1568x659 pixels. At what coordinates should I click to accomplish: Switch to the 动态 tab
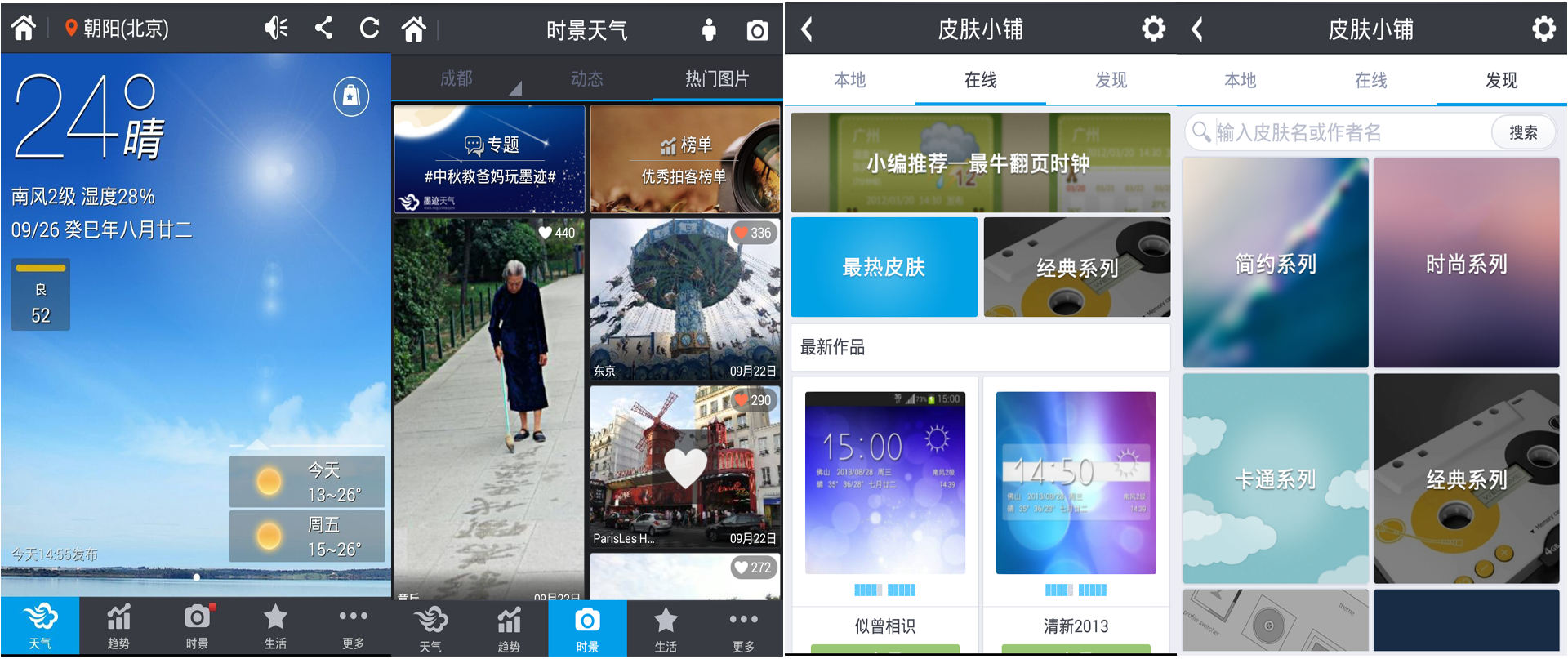pos(586,79)
